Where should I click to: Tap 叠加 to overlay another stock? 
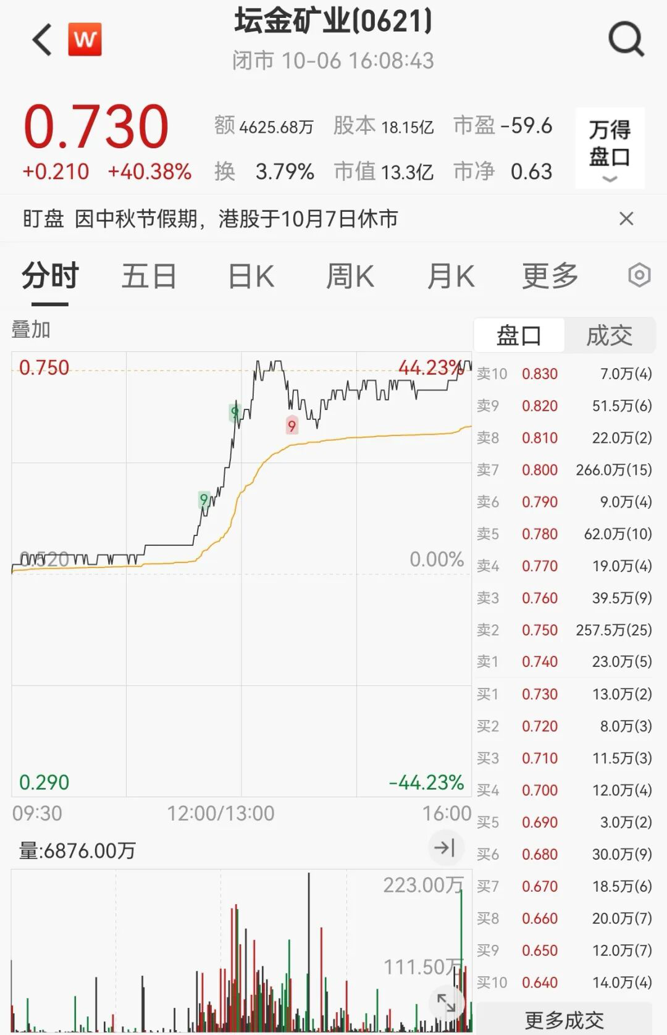click(x=31, y=329)
